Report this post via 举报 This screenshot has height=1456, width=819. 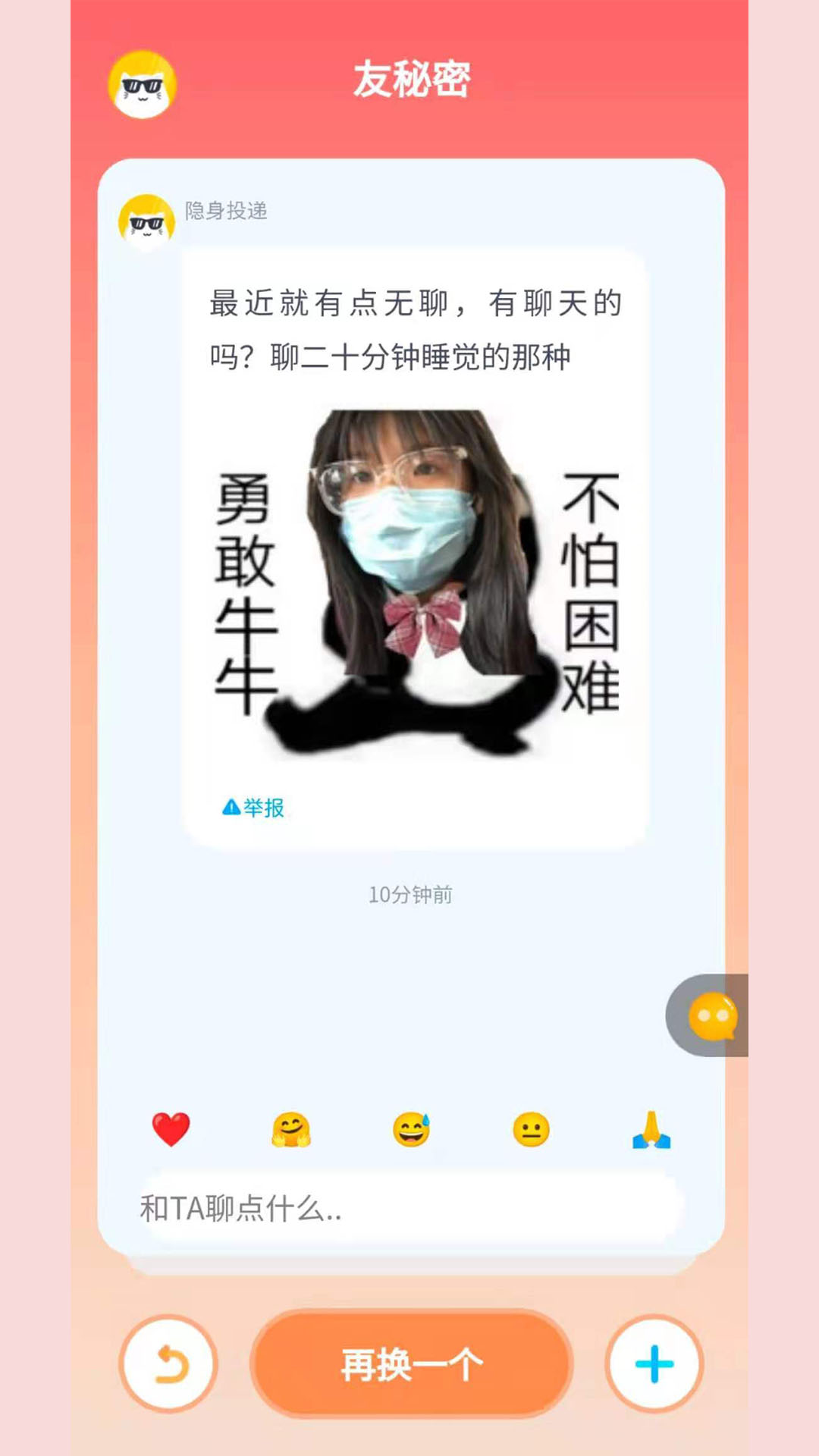click(253, 808)
